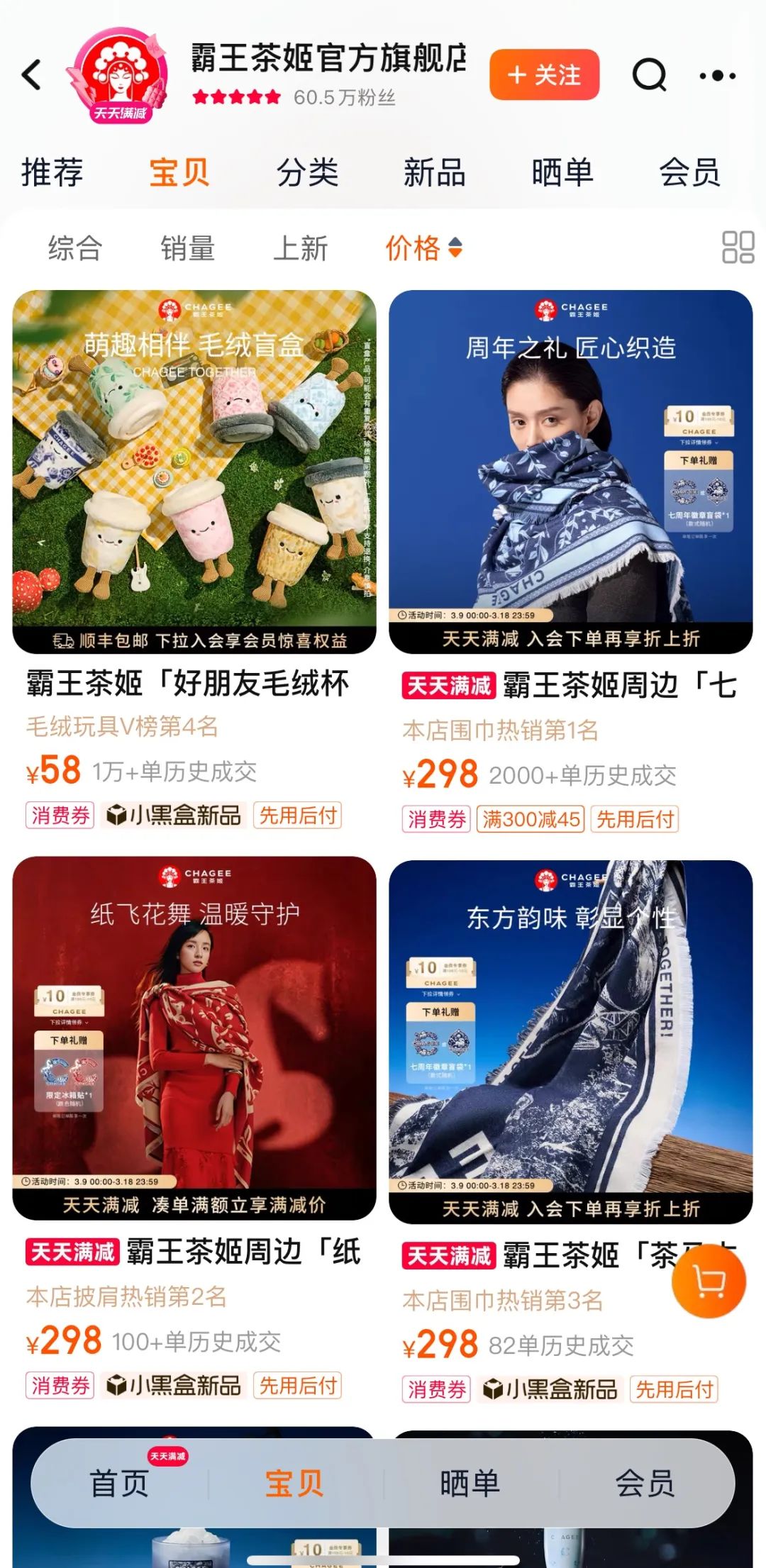Sort products by 综合

pos(75,248)
